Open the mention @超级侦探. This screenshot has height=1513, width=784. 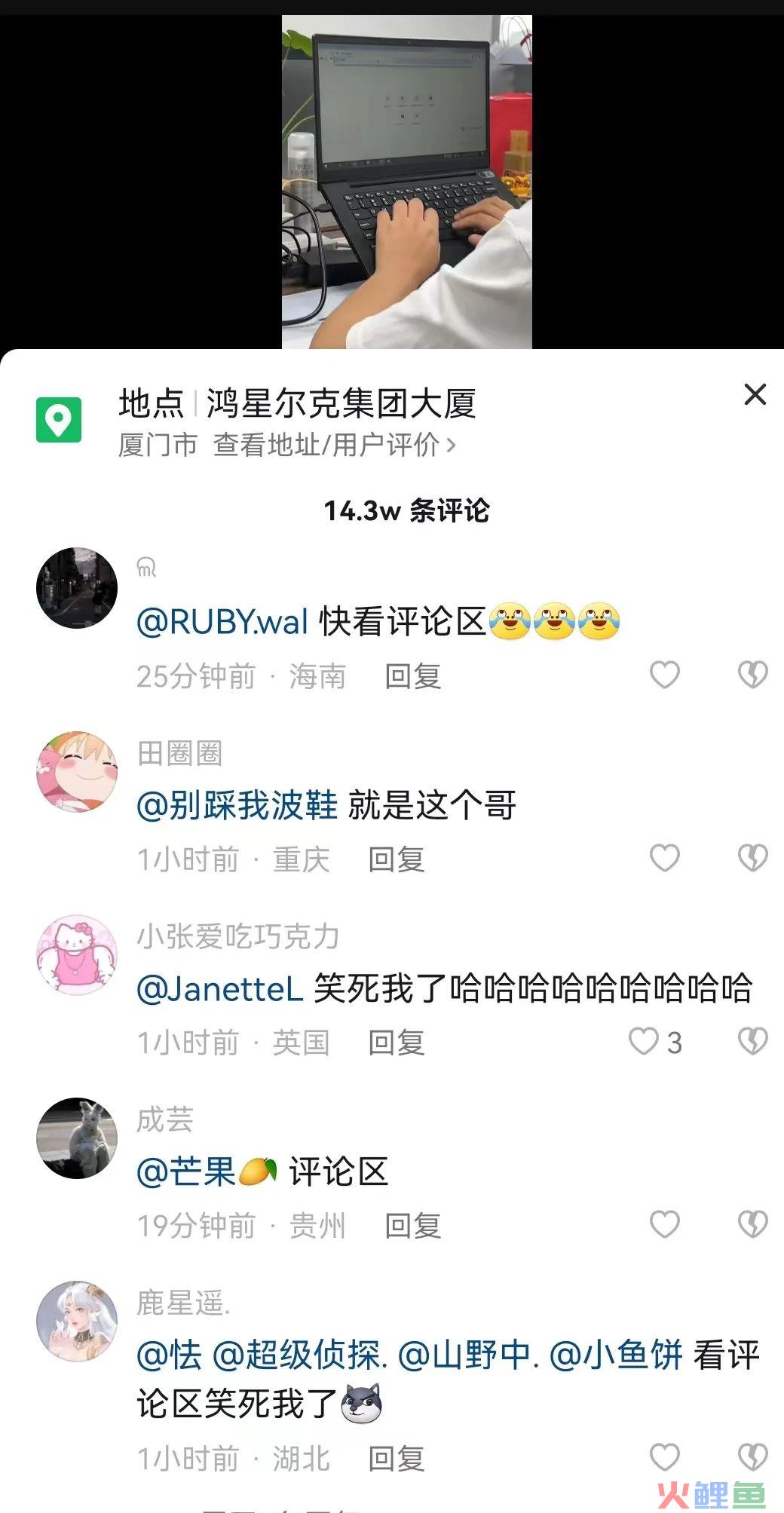300,1355
